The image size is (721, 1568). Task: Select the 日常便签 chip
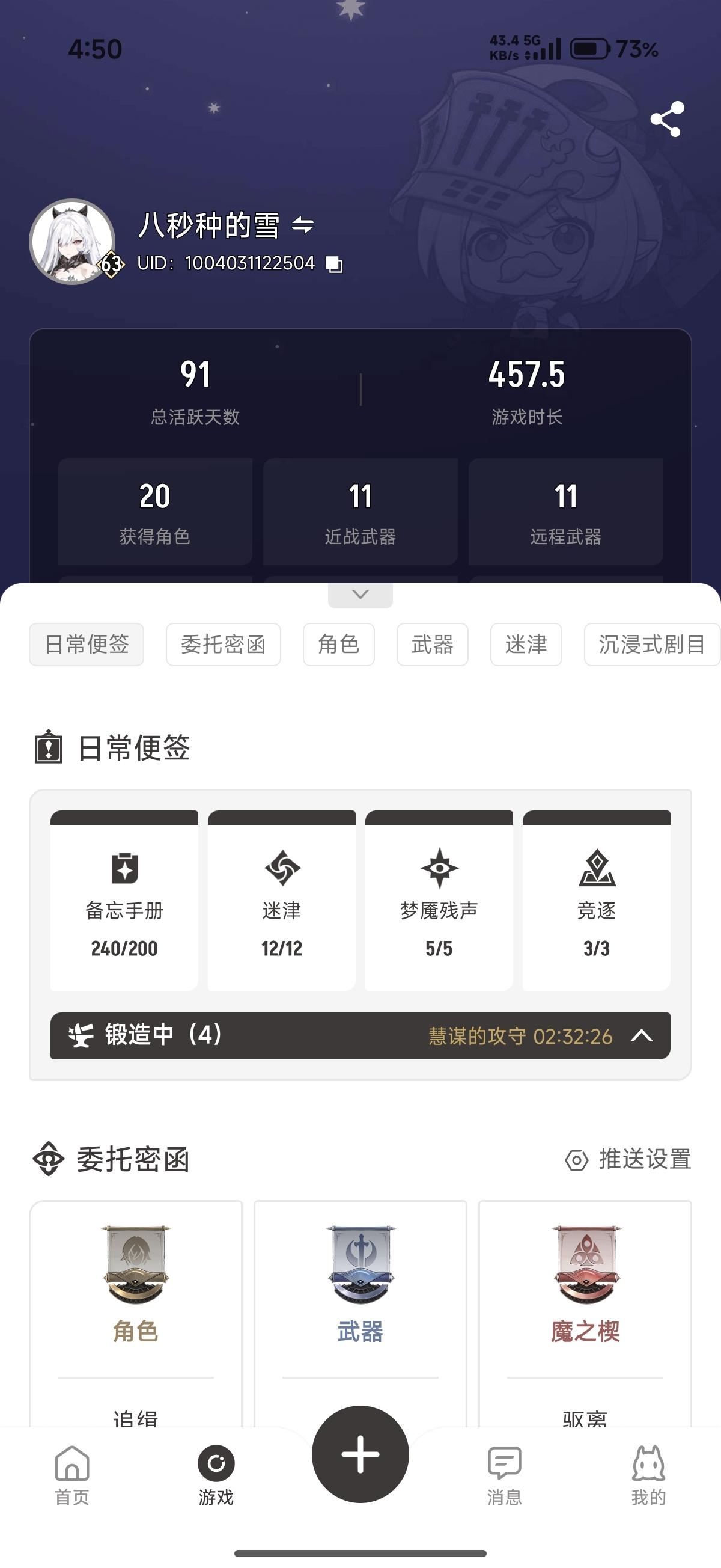[87, 644]
